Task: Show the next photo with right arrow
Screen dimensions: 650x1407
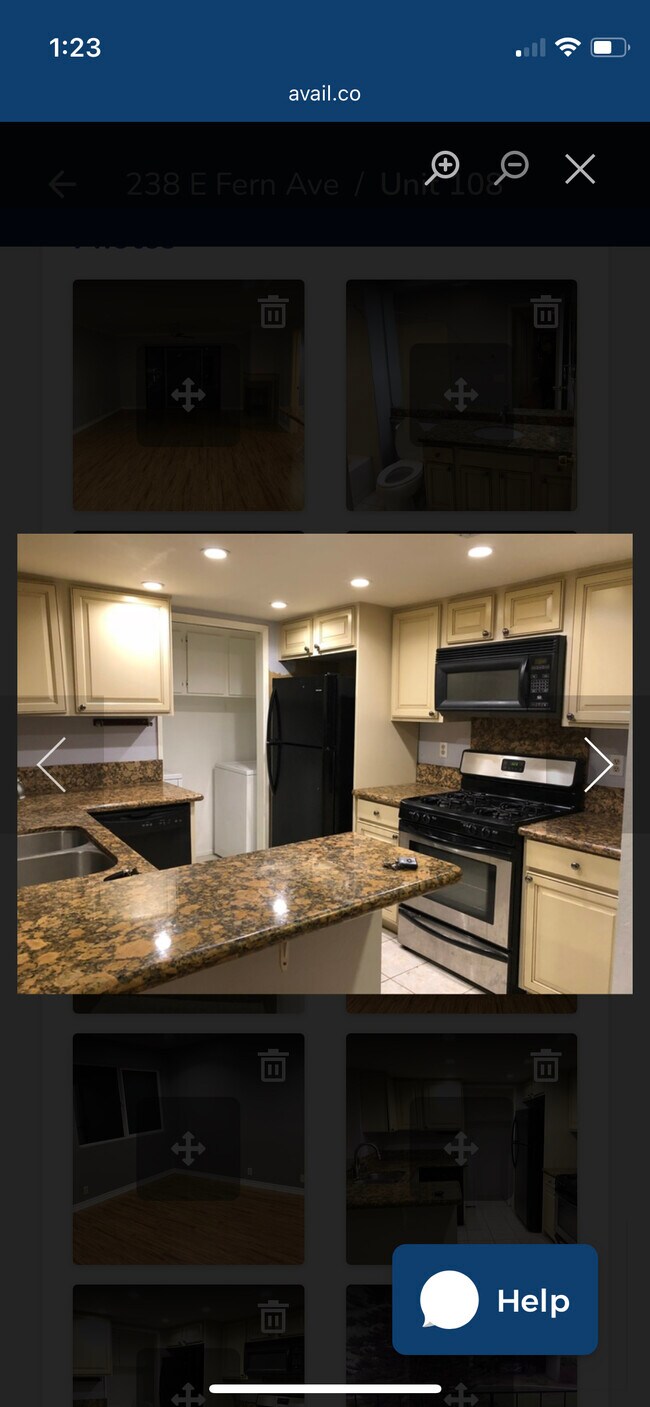Action: 598,765
